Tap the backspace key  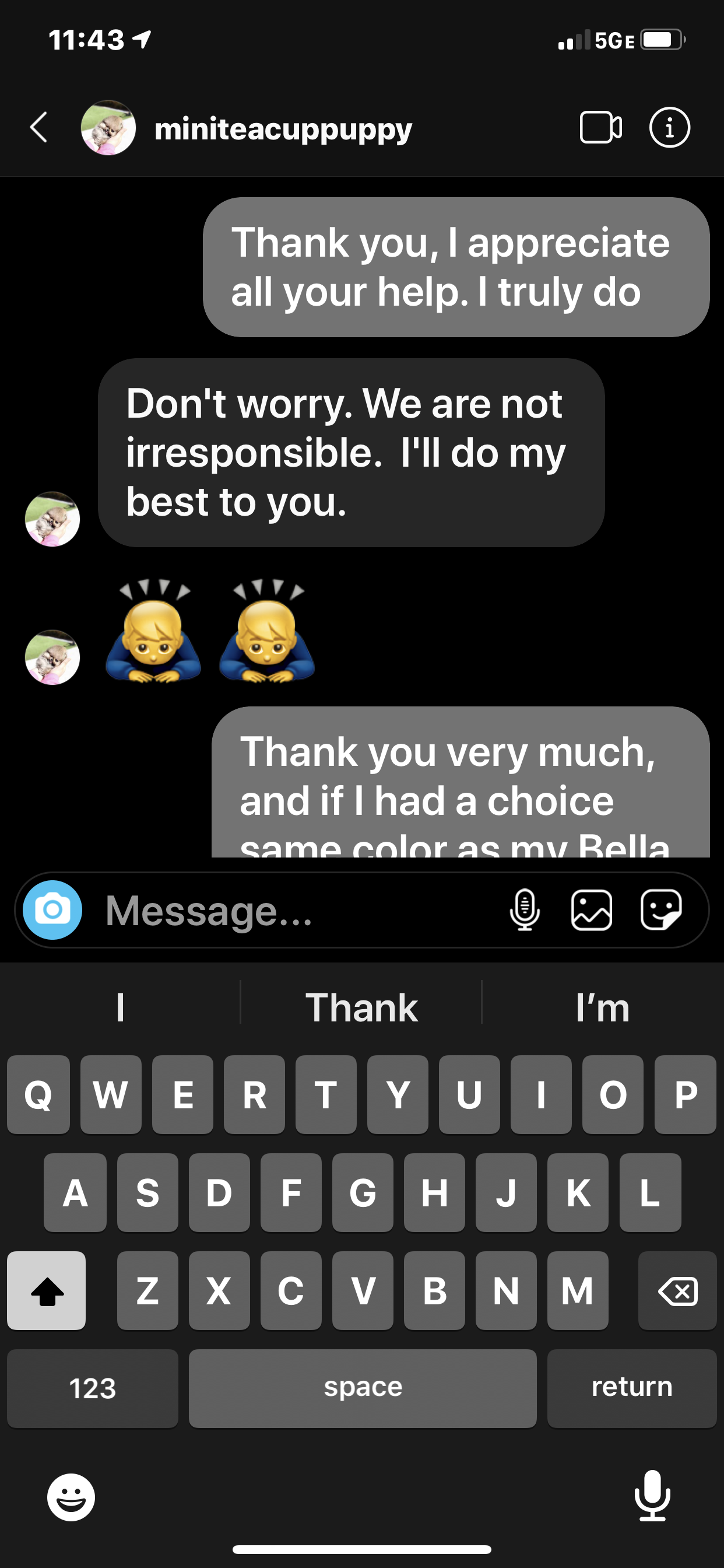point(677,1290)
